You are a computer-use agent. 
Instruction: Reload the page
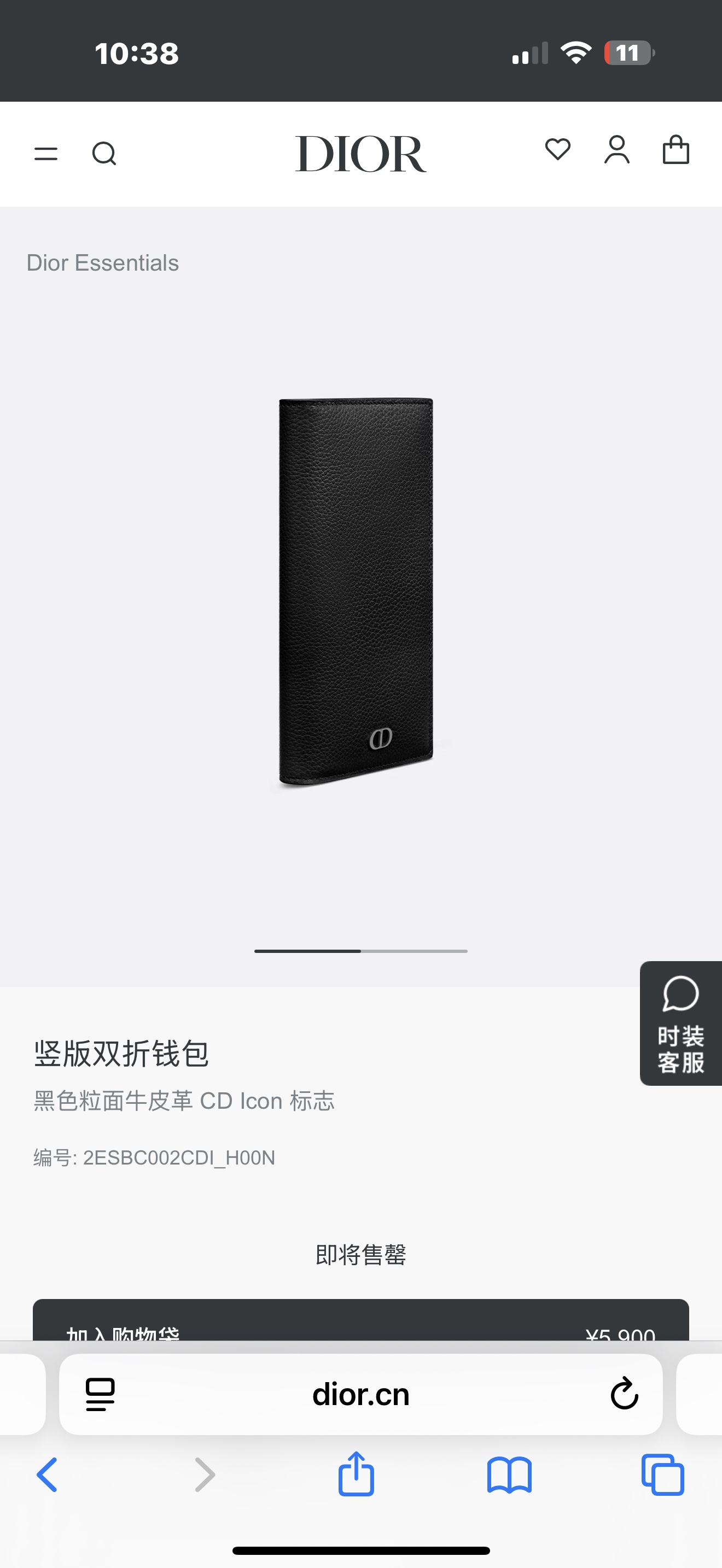pyautogui.click(x=624, y=1394)
